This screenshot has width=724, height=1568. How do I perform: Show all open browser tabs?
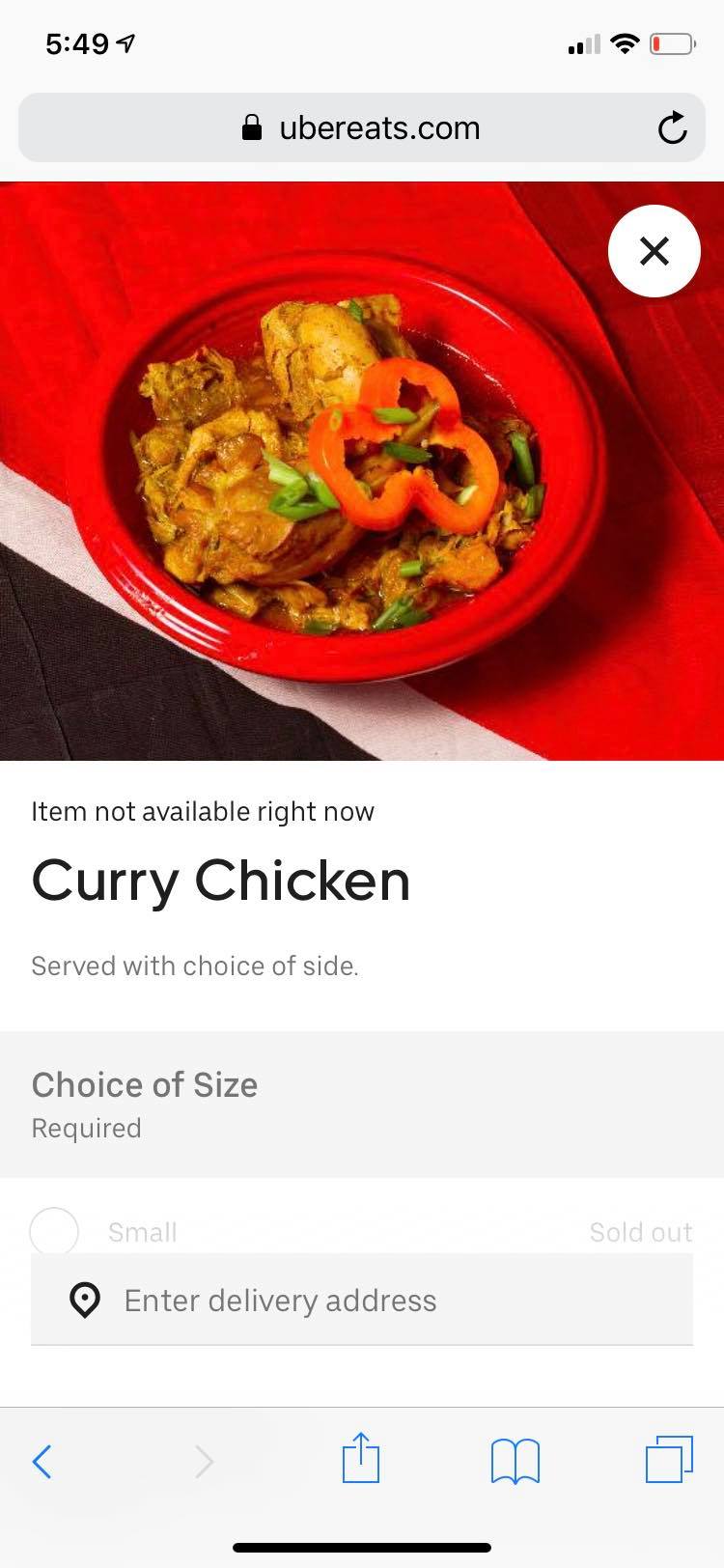point(668,1459)
